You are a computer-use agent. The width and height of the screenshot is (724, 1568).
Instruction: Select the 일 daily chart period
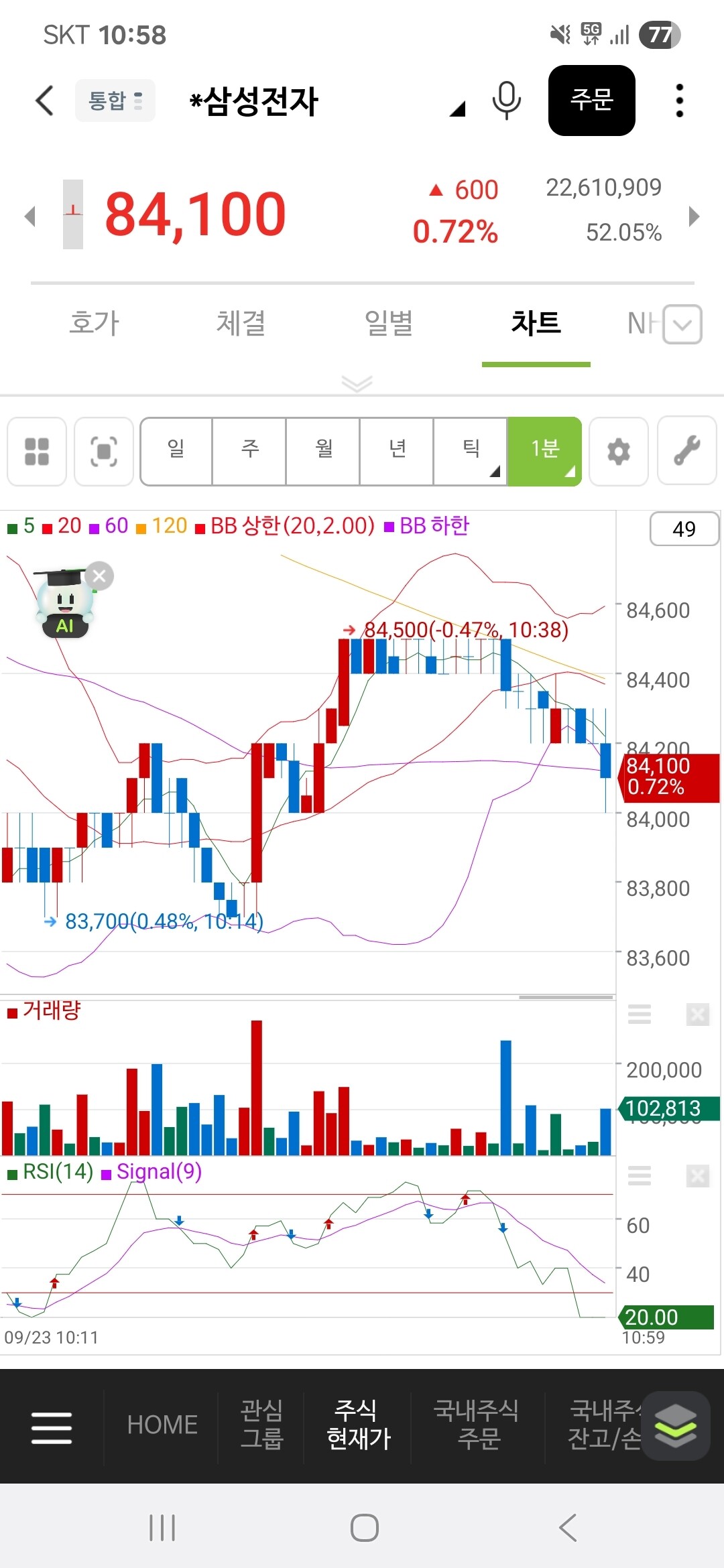176,450
